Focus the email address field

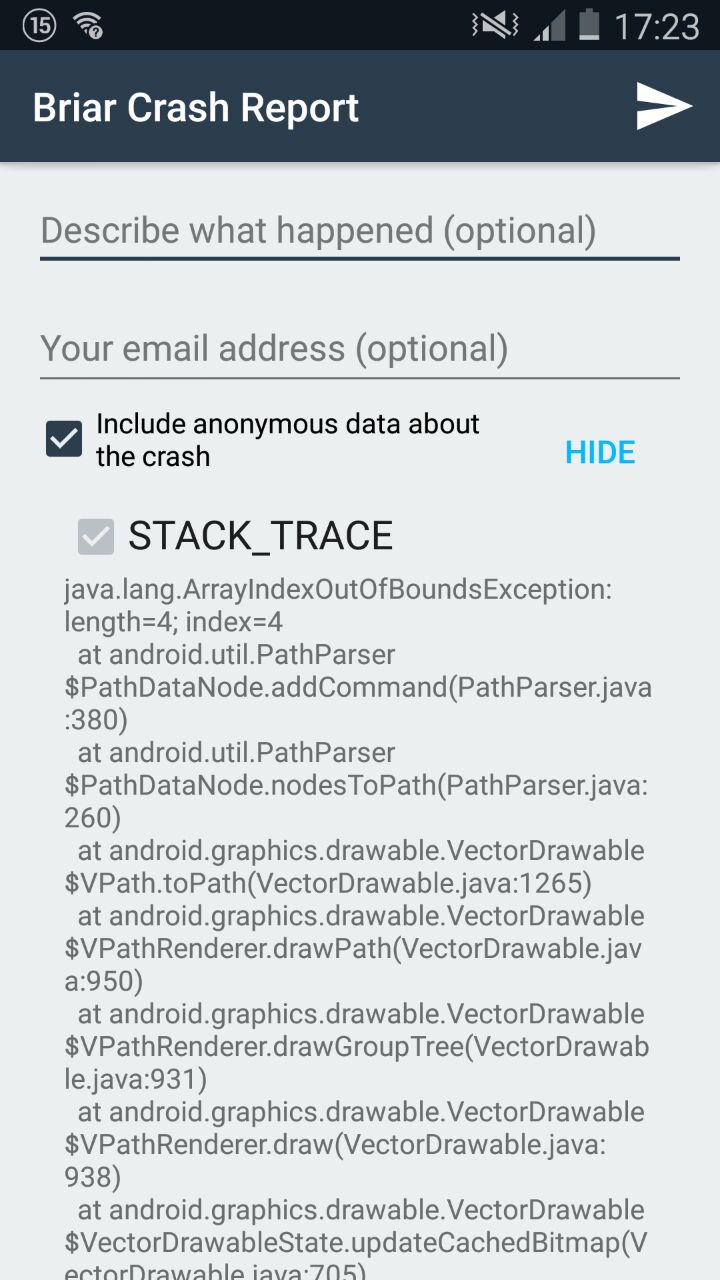point(360,350)
